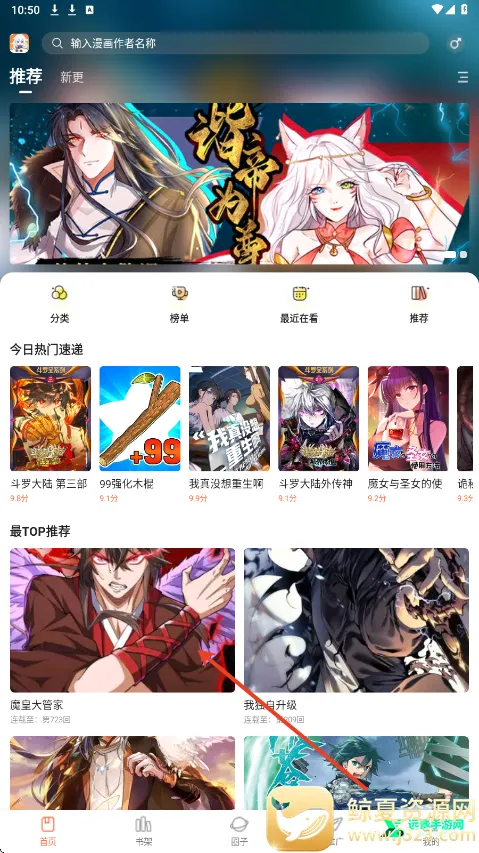Tap the gender preference icon
479x853 pixels.
tap(455, 44)
